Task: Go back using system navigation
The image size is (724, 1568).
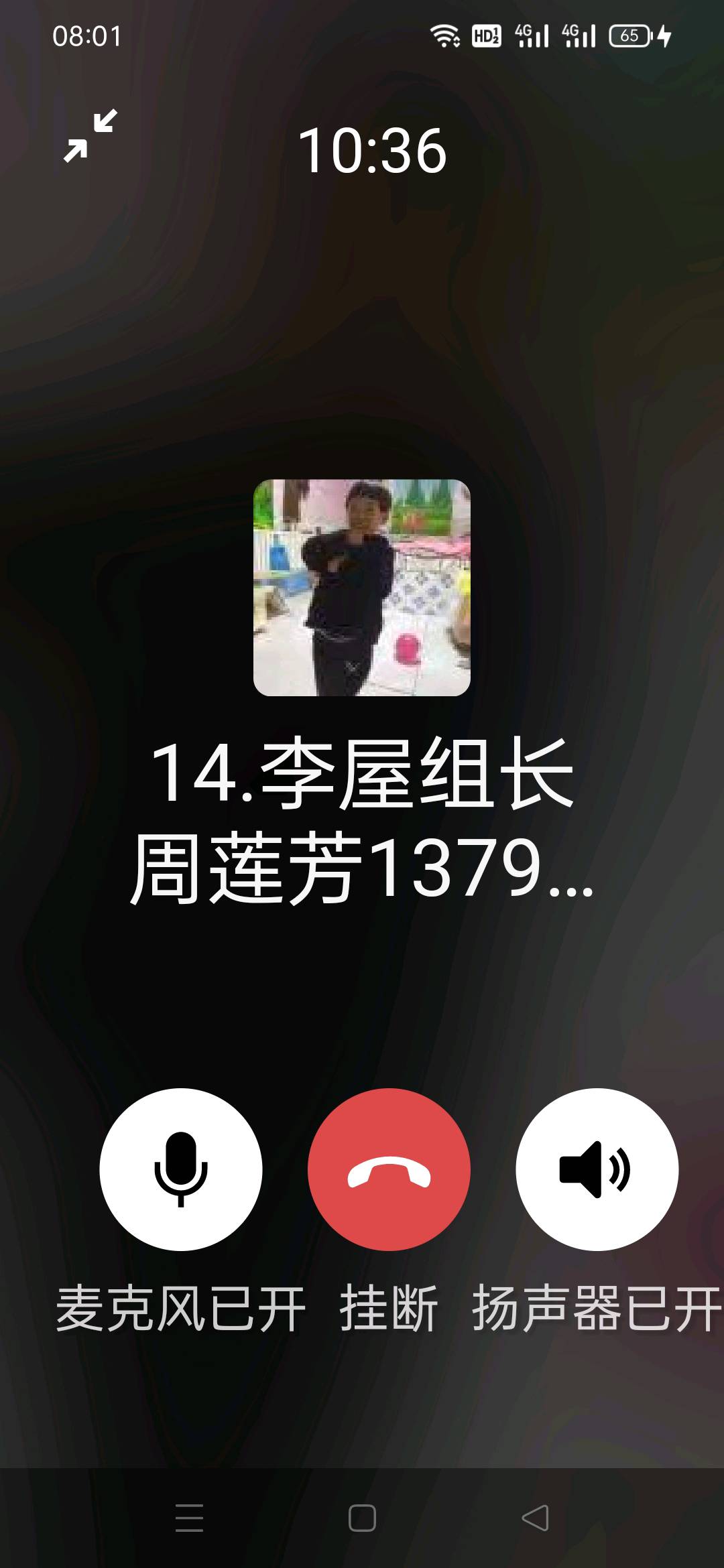Action: (535, 1518)
